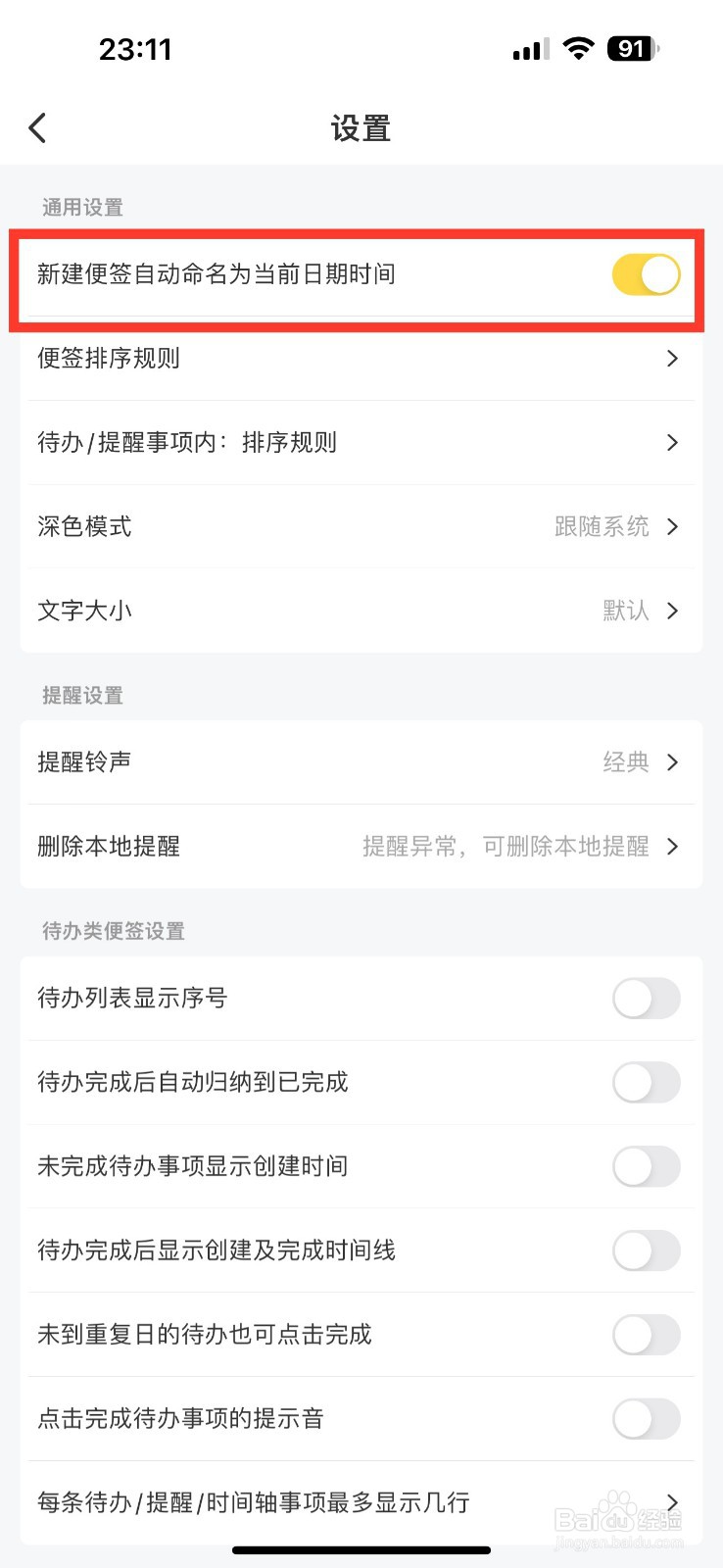Open 提醒铃声 showing 经典
723x1568 pixels.
[361, 762]
